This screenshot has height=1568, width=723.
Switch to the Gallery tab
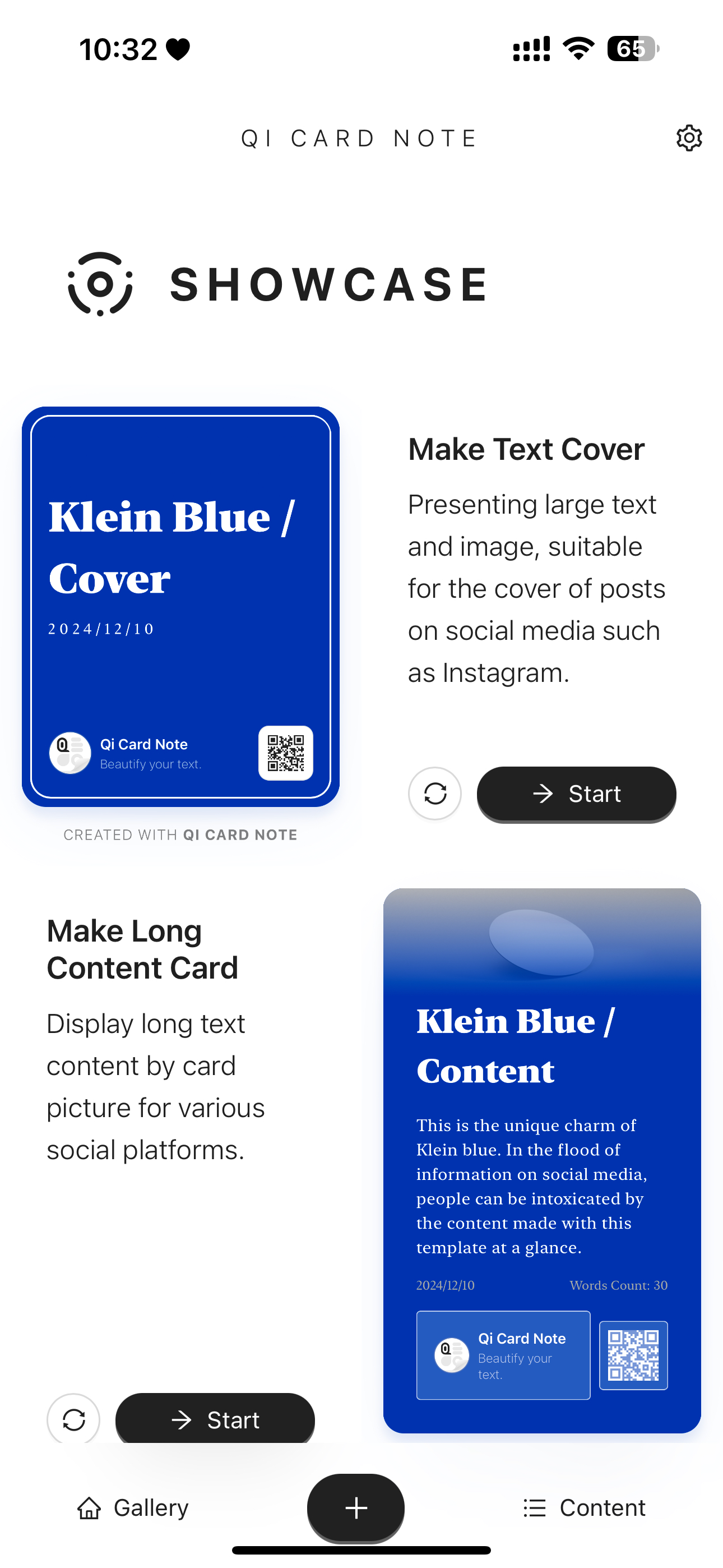point(133,1508)
